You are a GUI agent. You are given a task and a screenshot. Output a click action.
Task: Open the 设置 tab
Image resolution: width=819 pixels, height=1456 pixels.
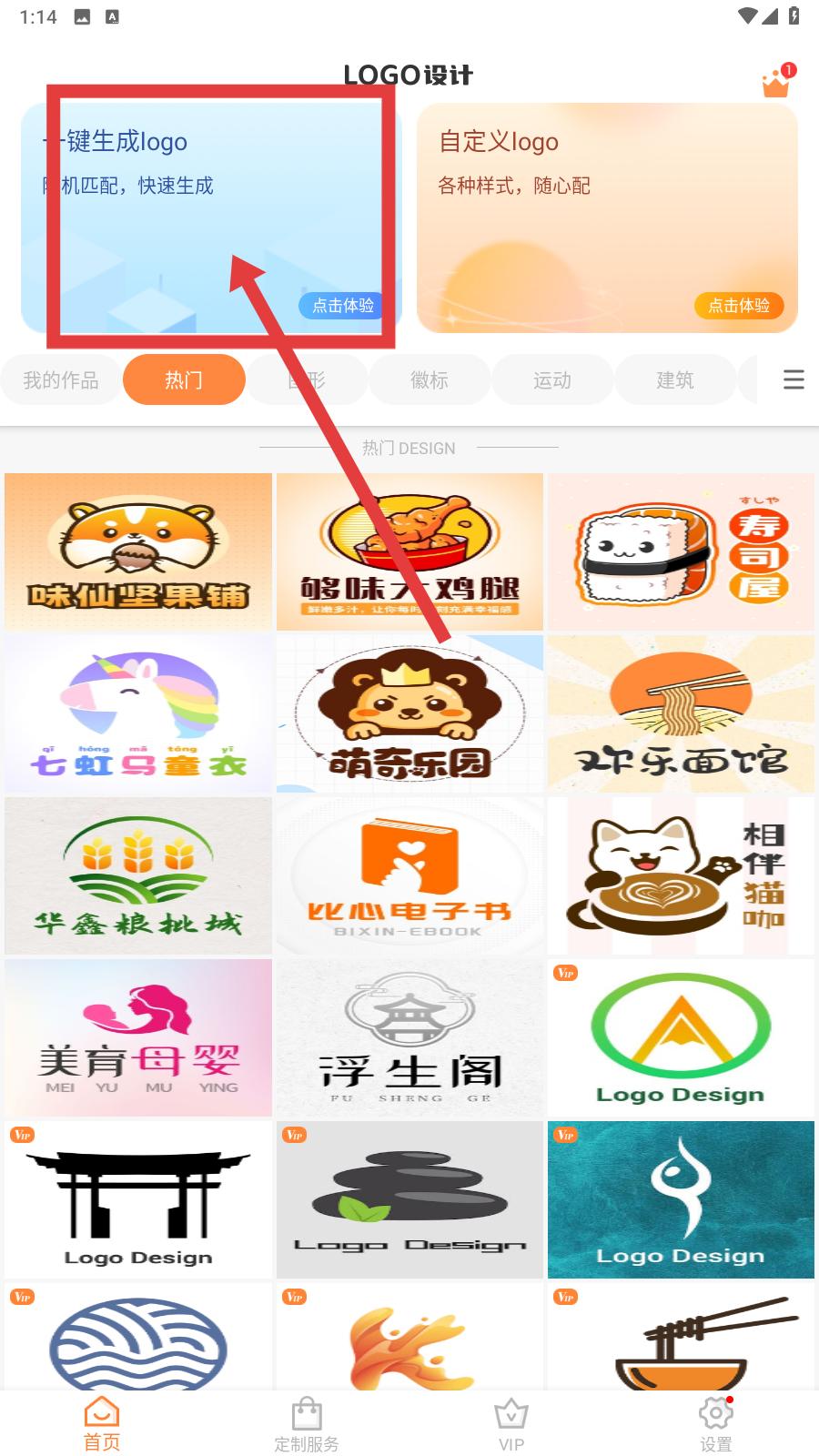click(x=716, y=1424)
